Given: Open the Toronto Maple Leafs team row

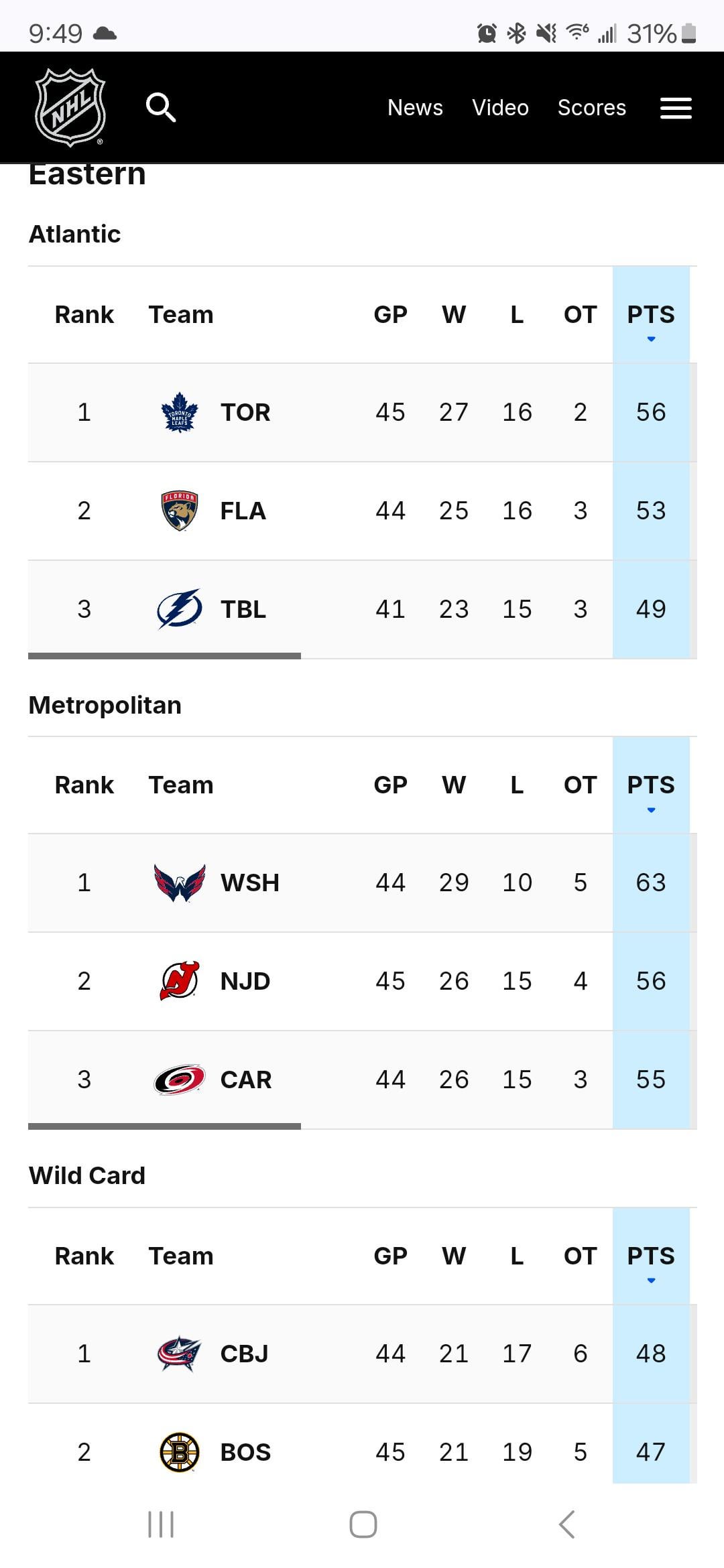Looking at the screenshot, I should click(x=245, y=412).
